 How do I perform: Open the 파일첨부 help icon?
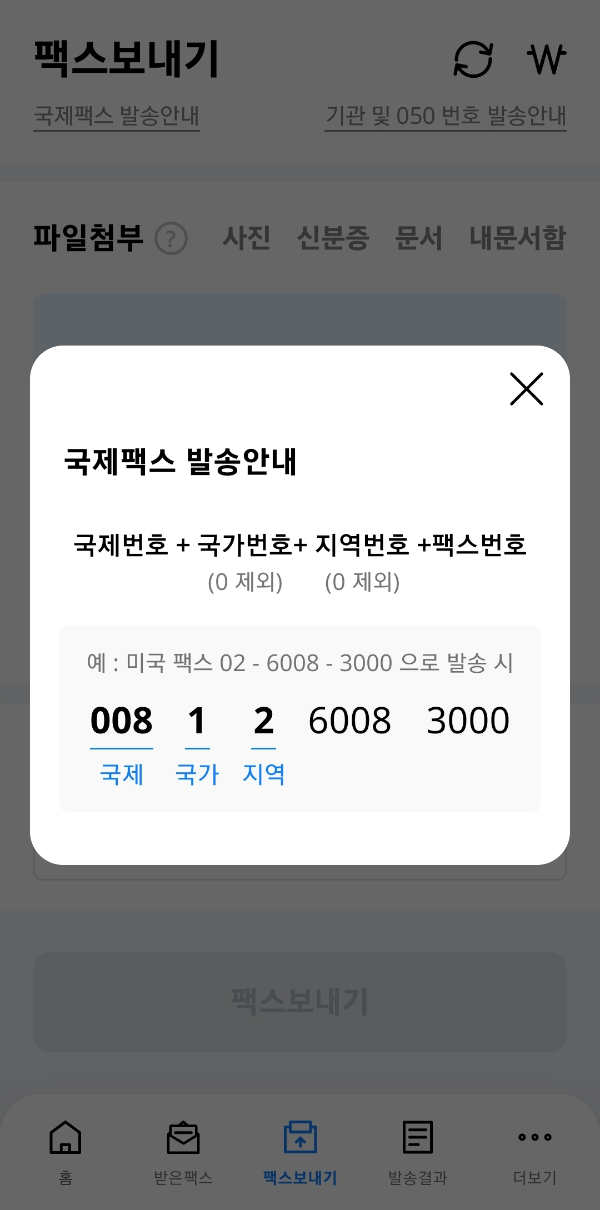pyautogui.click(x=172, y=239)
